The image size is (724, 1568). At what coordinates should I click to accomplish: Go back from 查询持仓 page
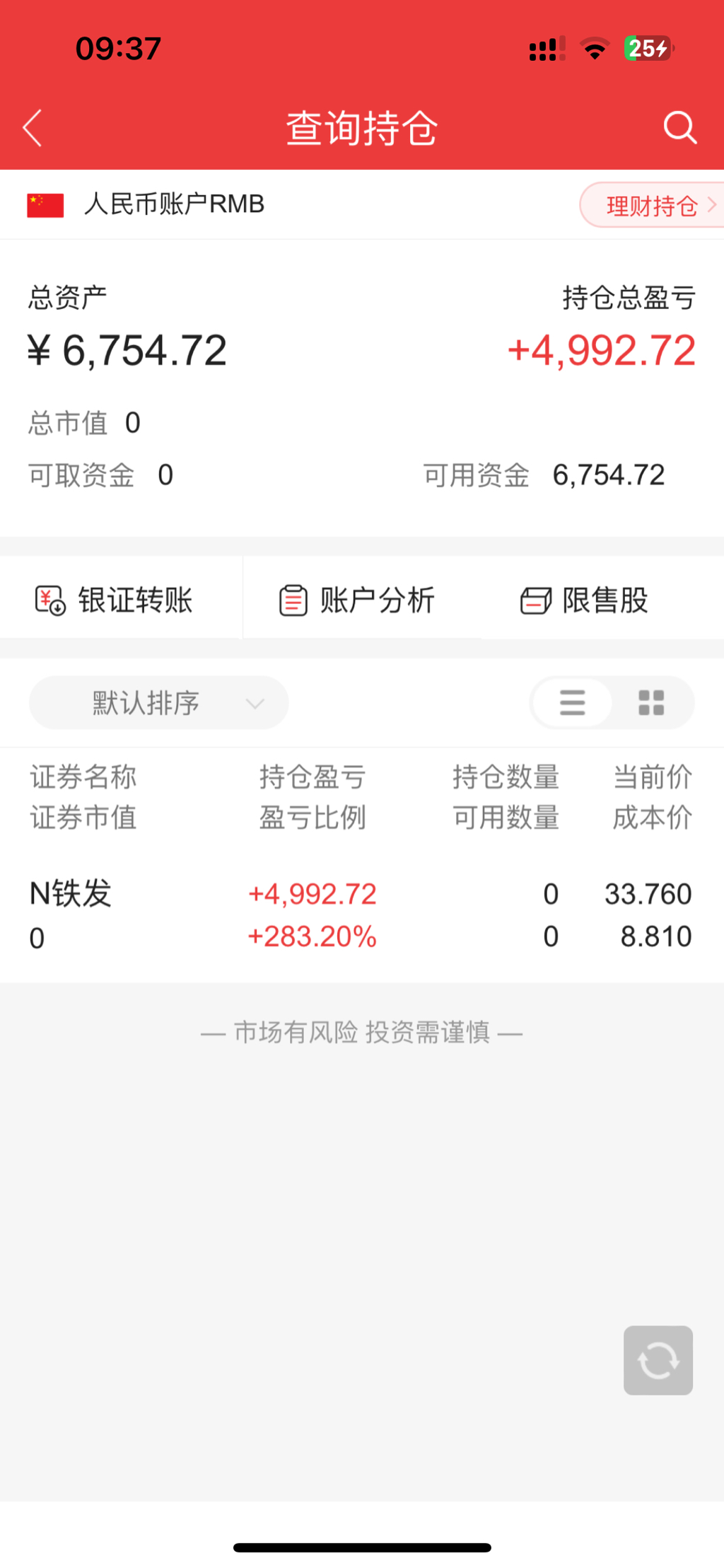pos(33,128)
